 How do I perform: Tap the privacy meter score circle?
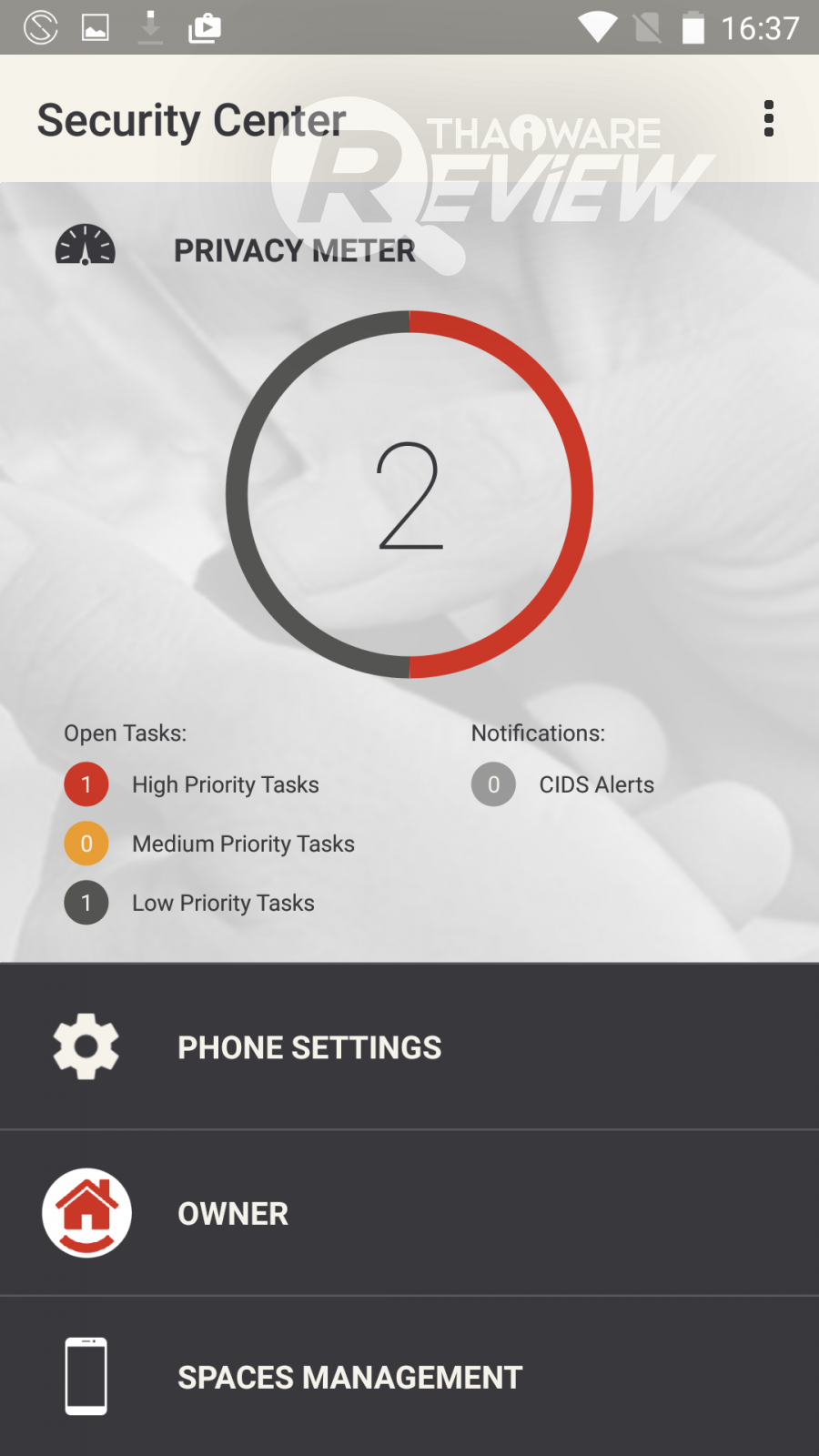point(409,494)
